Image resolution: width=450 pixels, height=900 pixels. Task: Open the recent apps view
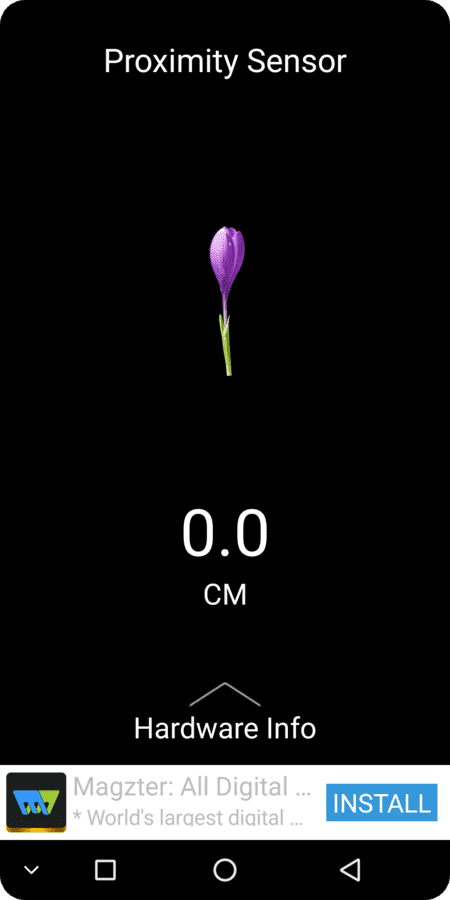point(105,870)
